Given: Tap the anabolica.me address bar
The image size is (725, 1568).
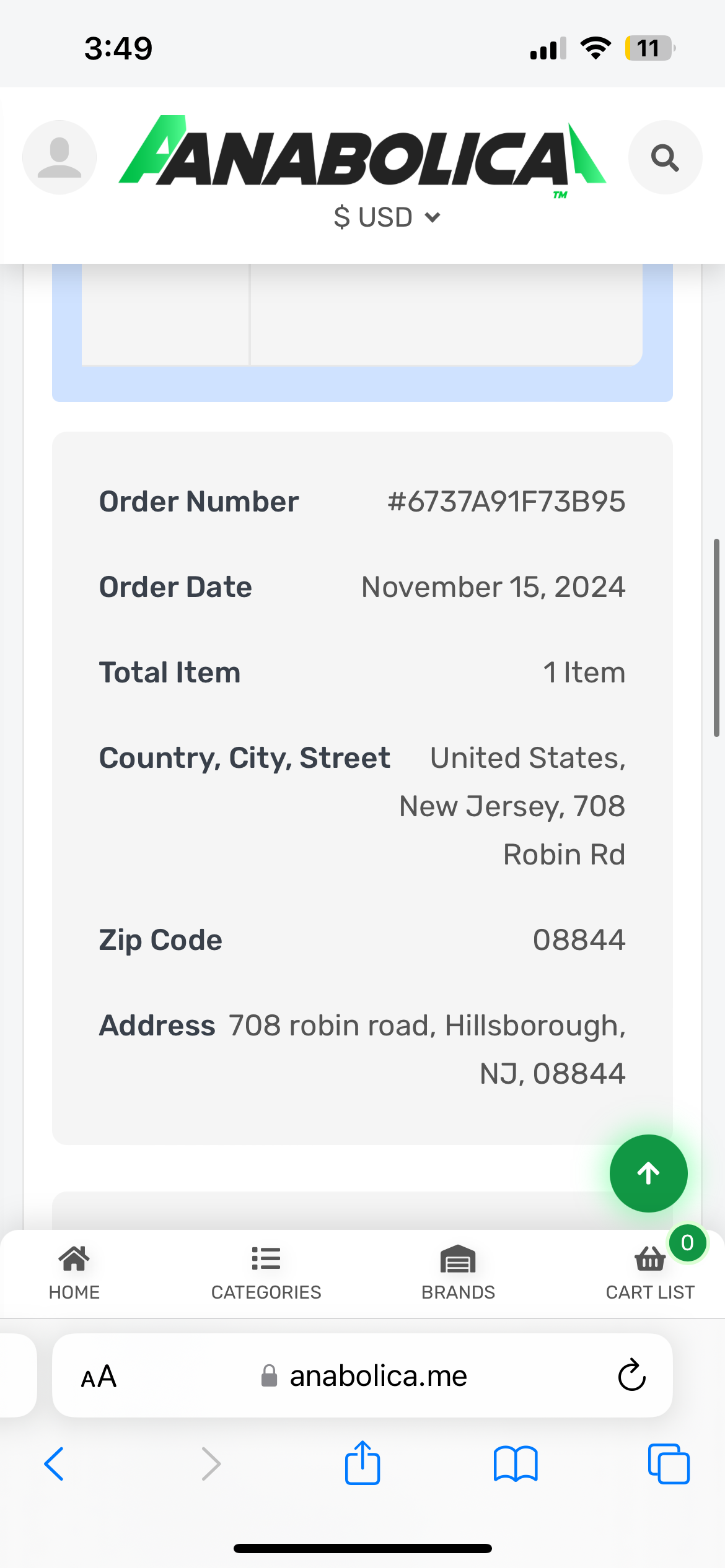Looking at the screenshot, I should (378, 1376).
